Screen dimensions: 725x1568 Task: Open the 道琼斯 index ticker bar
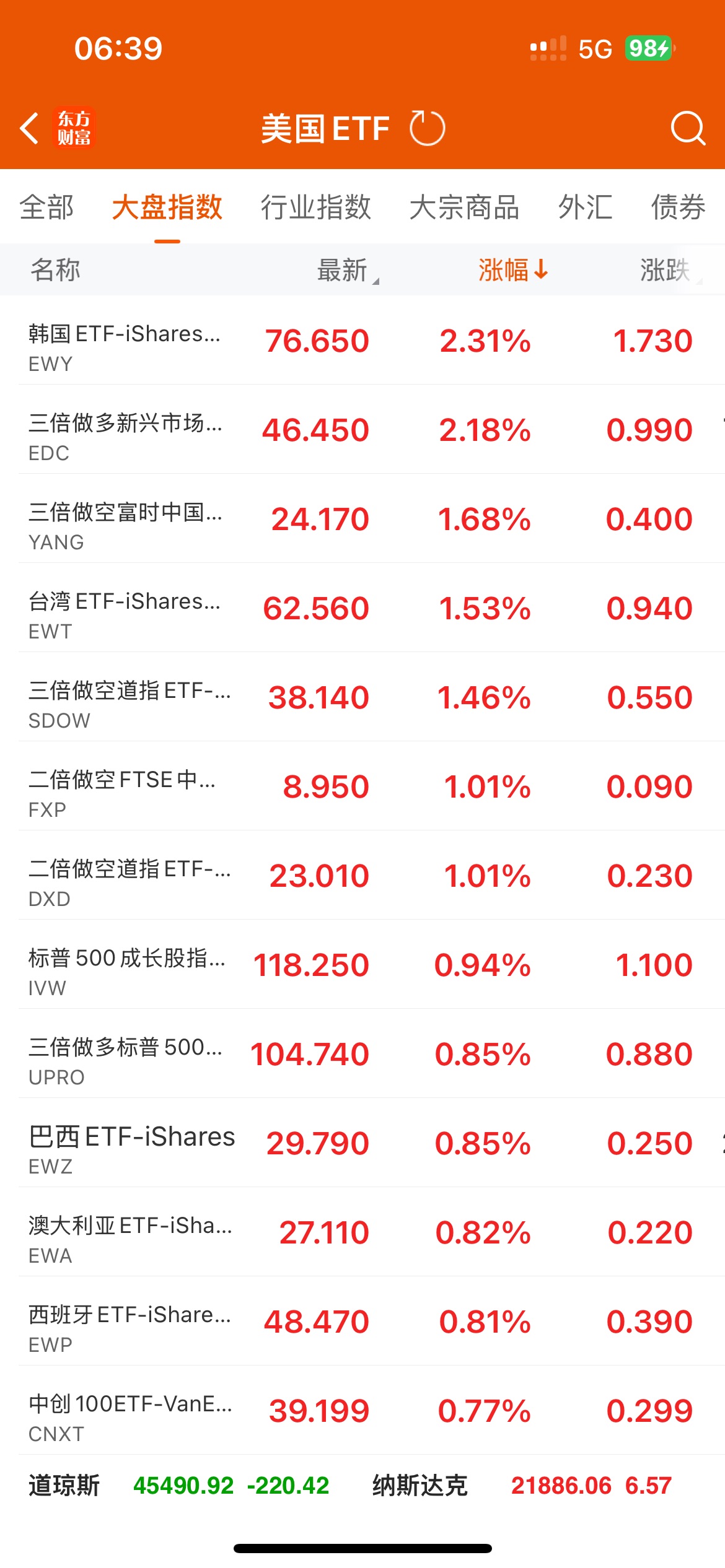179,1485
